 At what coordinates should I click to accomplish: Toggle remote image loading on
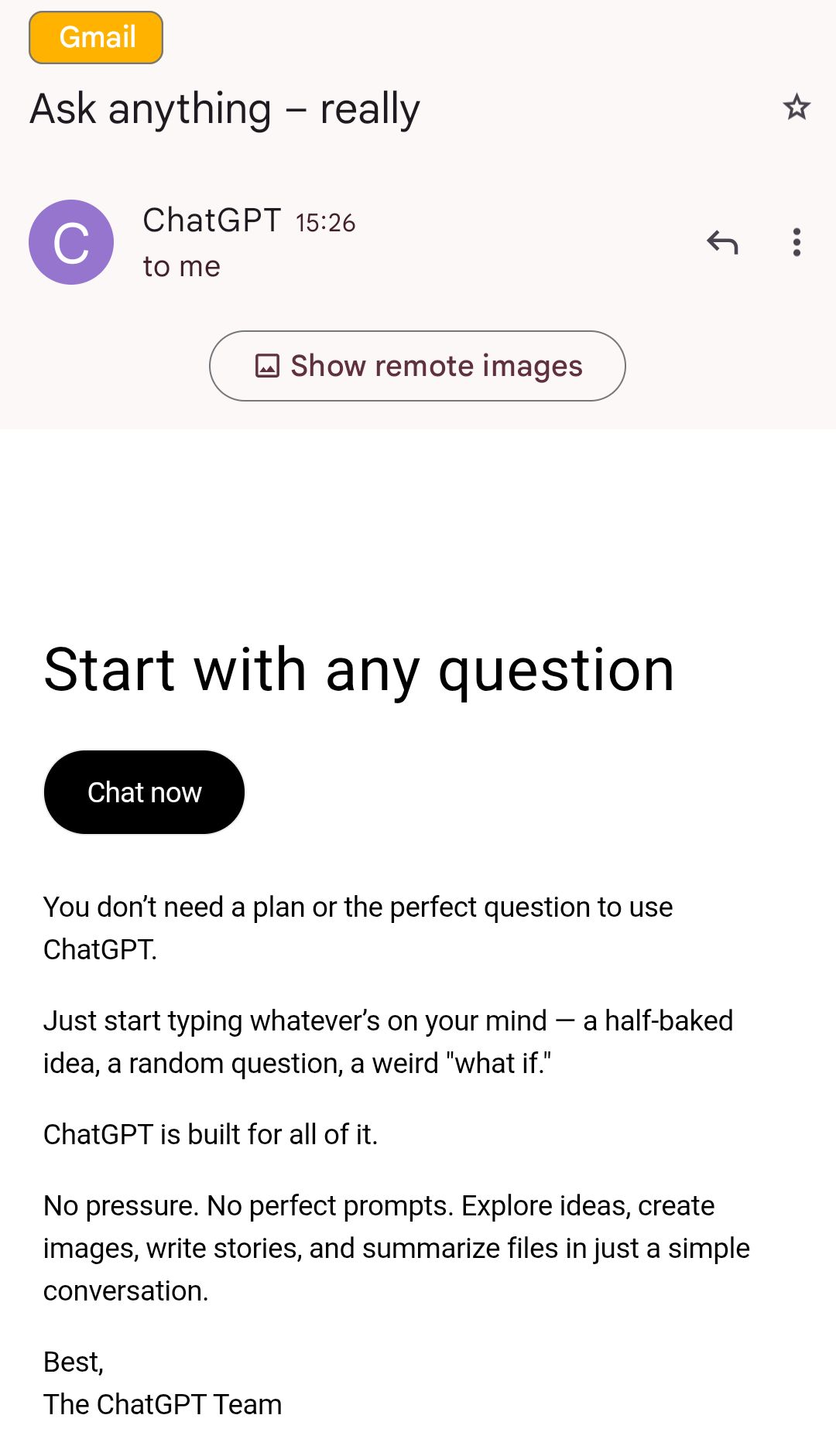(417, 365)
